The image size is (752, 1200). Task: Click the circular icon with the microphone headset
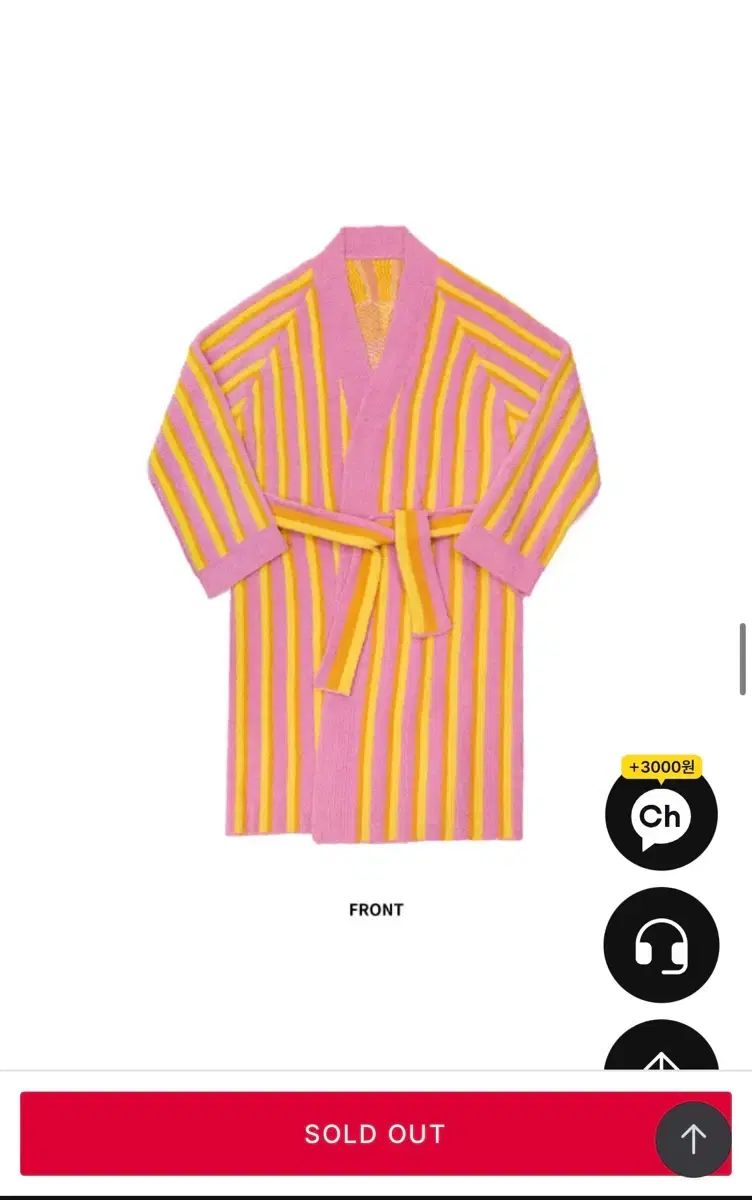661,945
